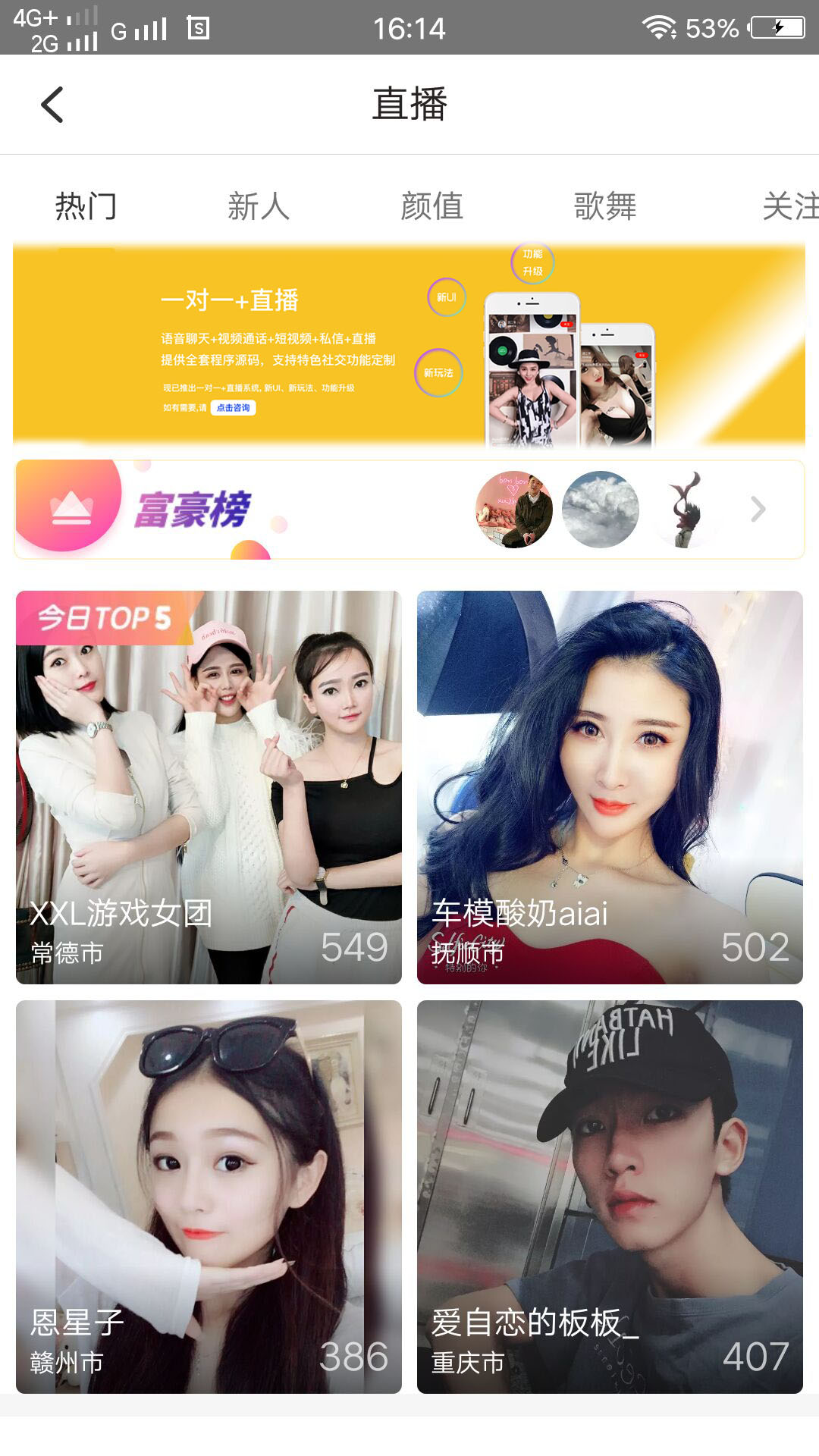Tap the 新玩法 bubble on the banner

(438, 373)
